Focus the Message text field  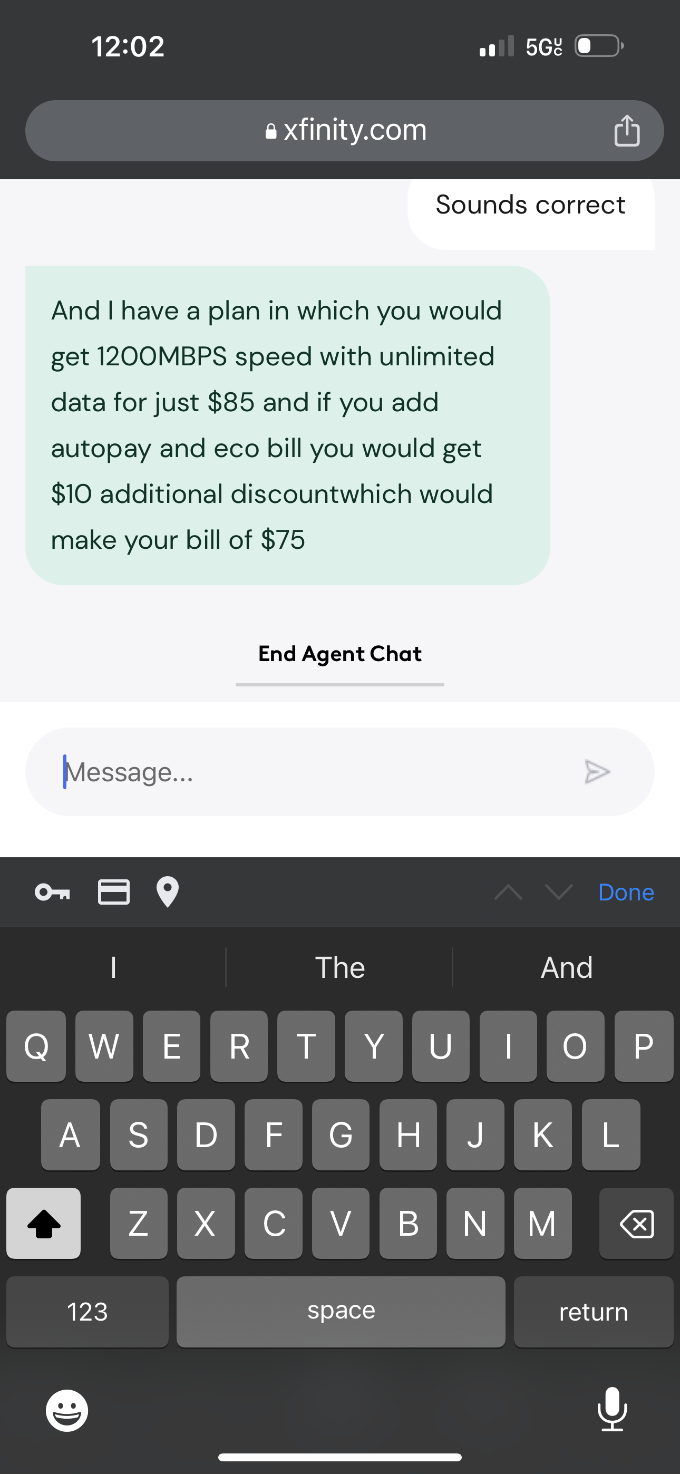[x=310, y=772]
